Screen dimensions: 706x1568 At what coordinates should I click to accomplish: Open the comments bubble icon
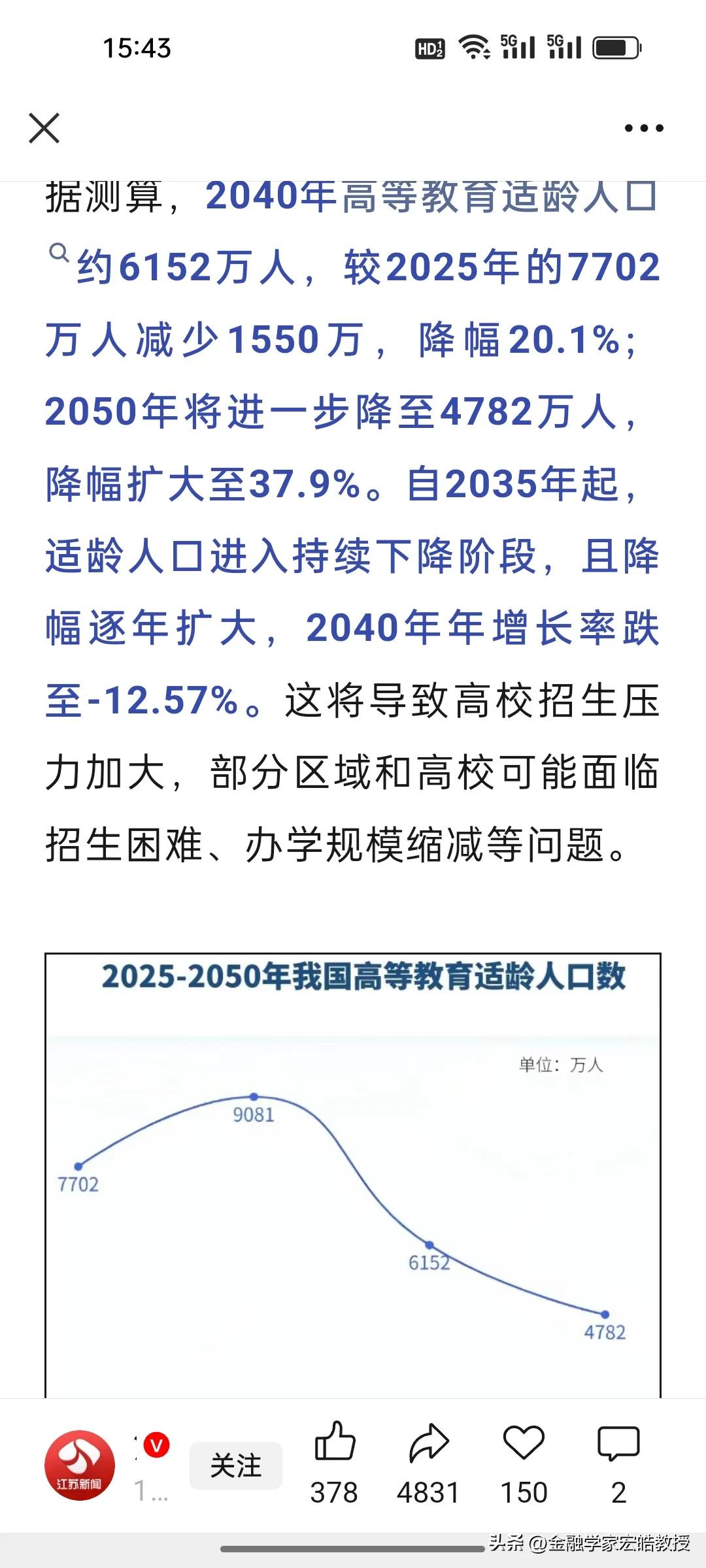coord(618,1443)
